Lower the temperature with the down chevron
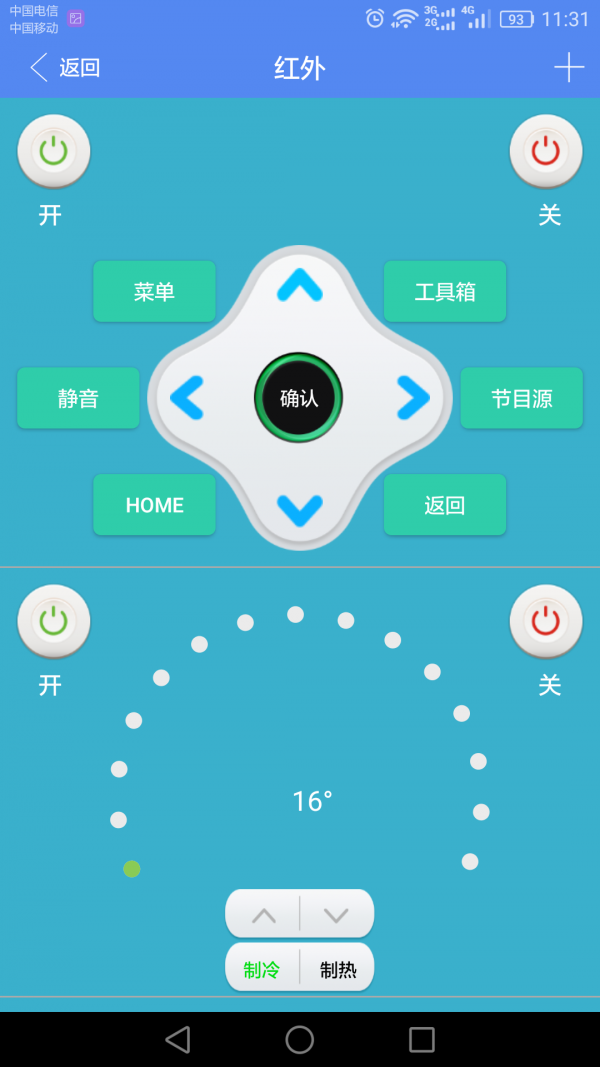The height and width of the screenshot is (1067, 600). pyautogui.click(x=336, y=915)
